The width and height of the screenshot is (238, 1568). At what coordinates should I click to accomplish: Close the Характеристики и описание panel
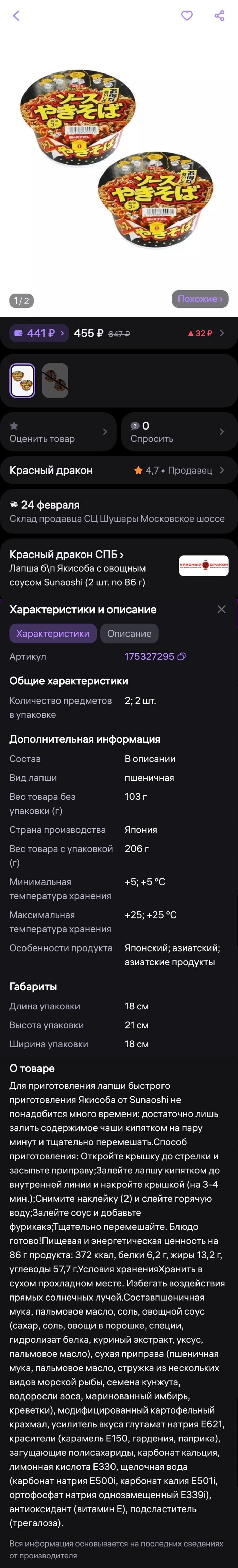[x=222, y=609]
